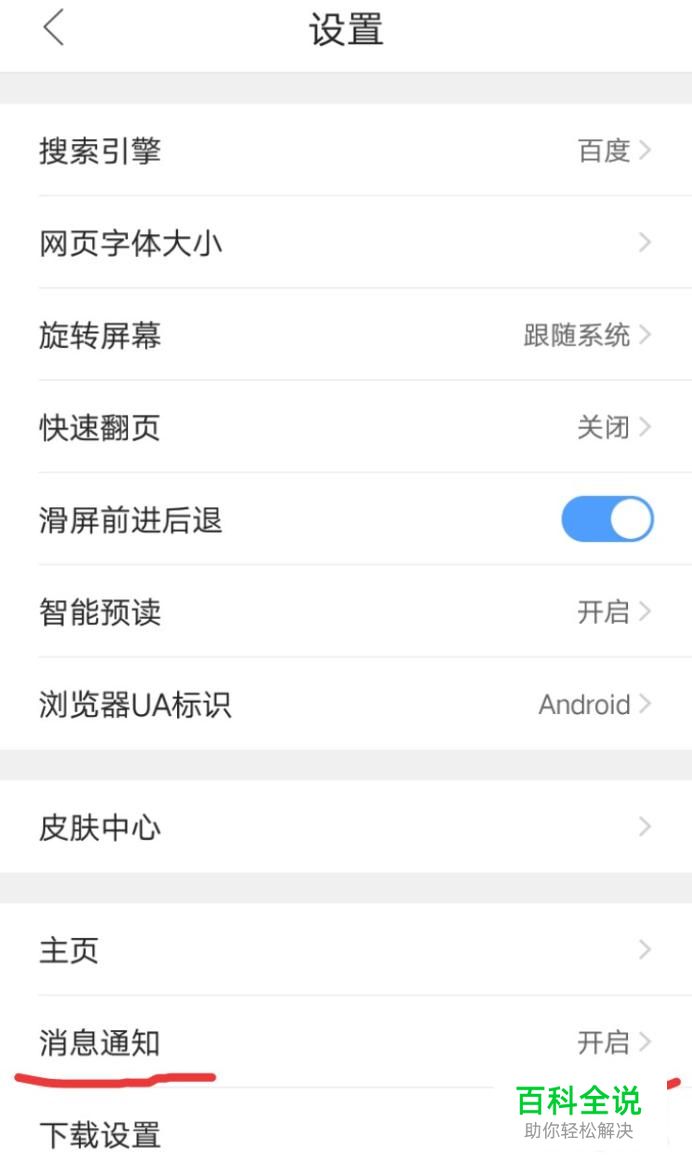The width and height of the screenshot is (692, 1175).
Task: Open the 旋转屏幕 option
Action: coord(346,335)
